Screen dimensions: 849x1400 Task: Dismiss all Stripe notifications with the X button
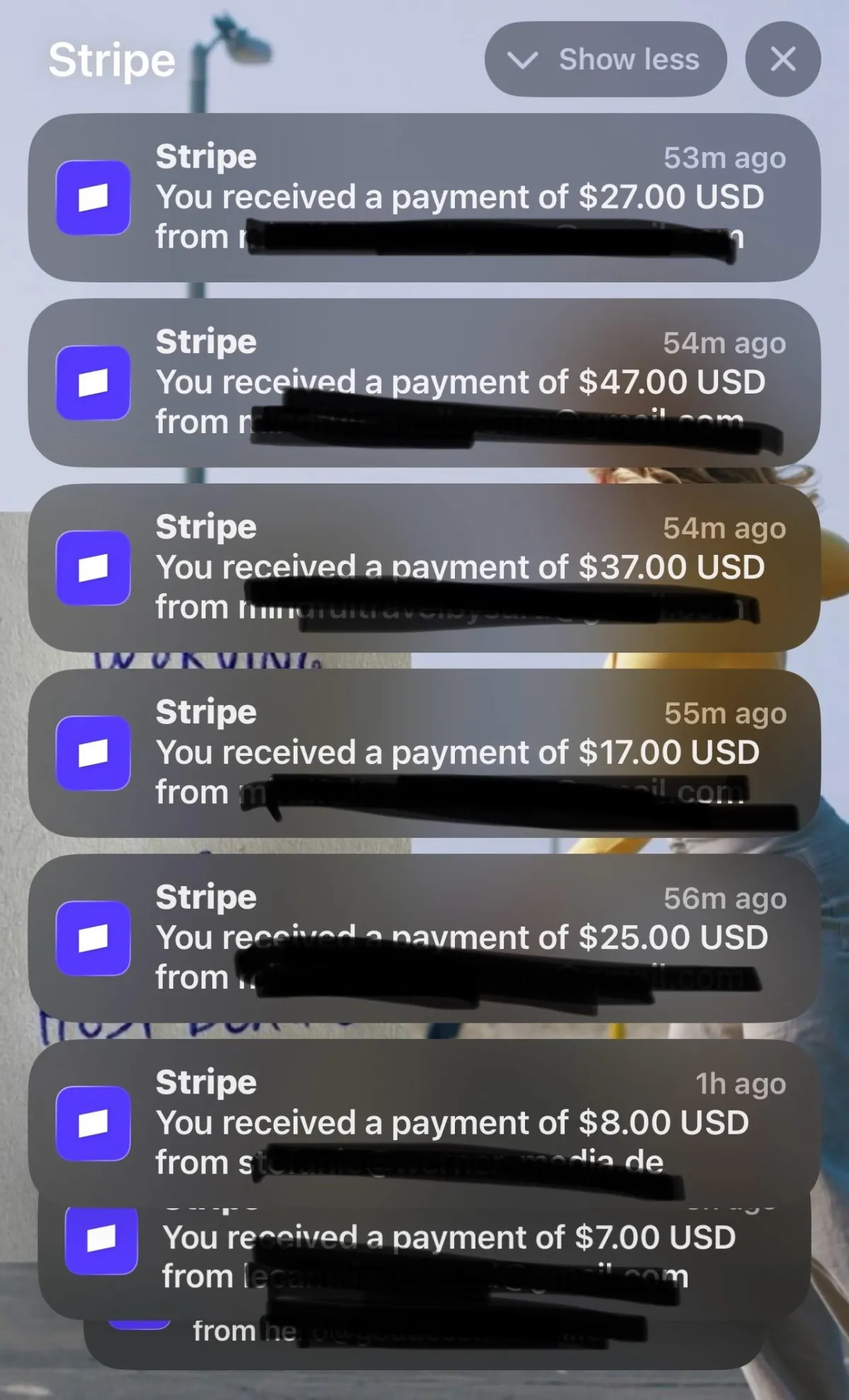coord(782,59)
